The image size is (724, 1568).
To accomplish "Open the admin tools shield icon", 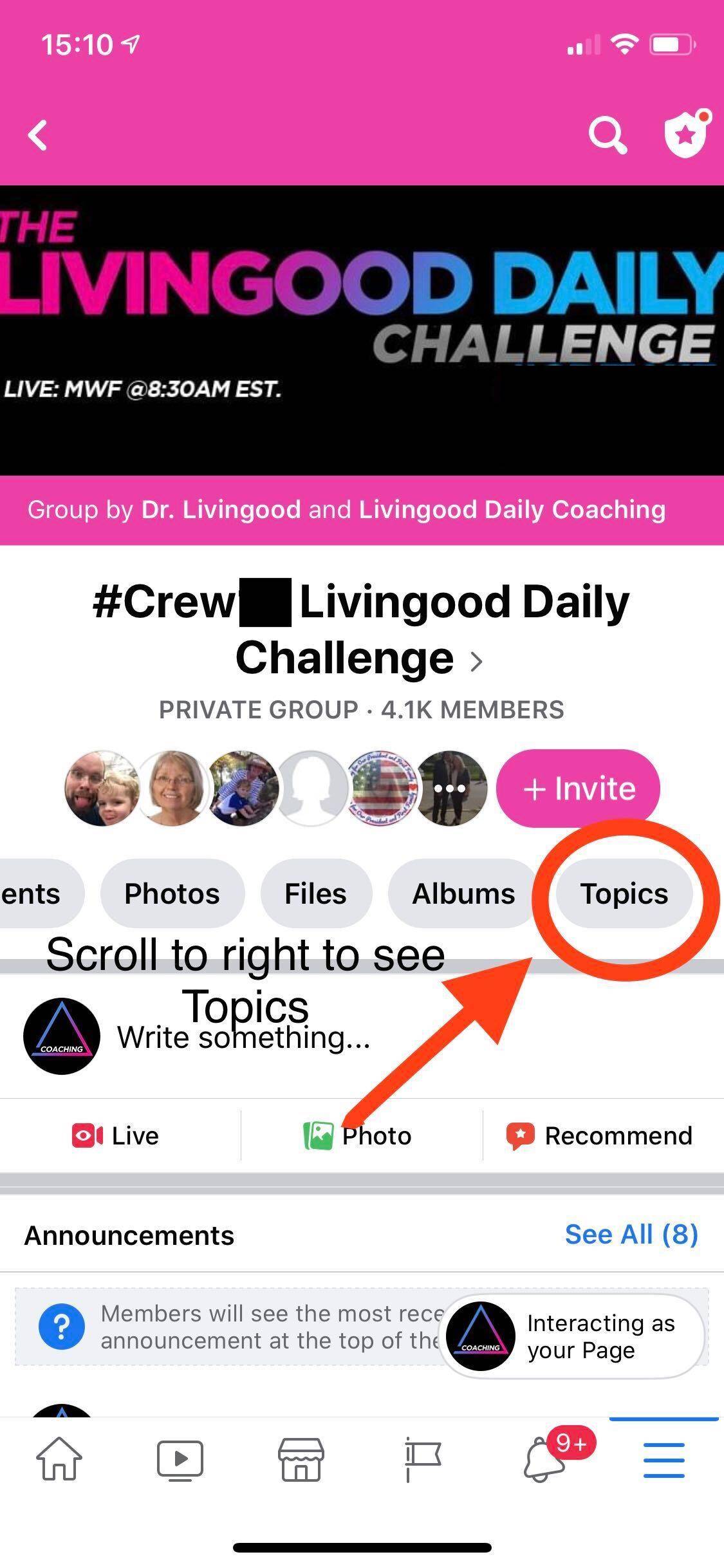I will pos(686,134).
